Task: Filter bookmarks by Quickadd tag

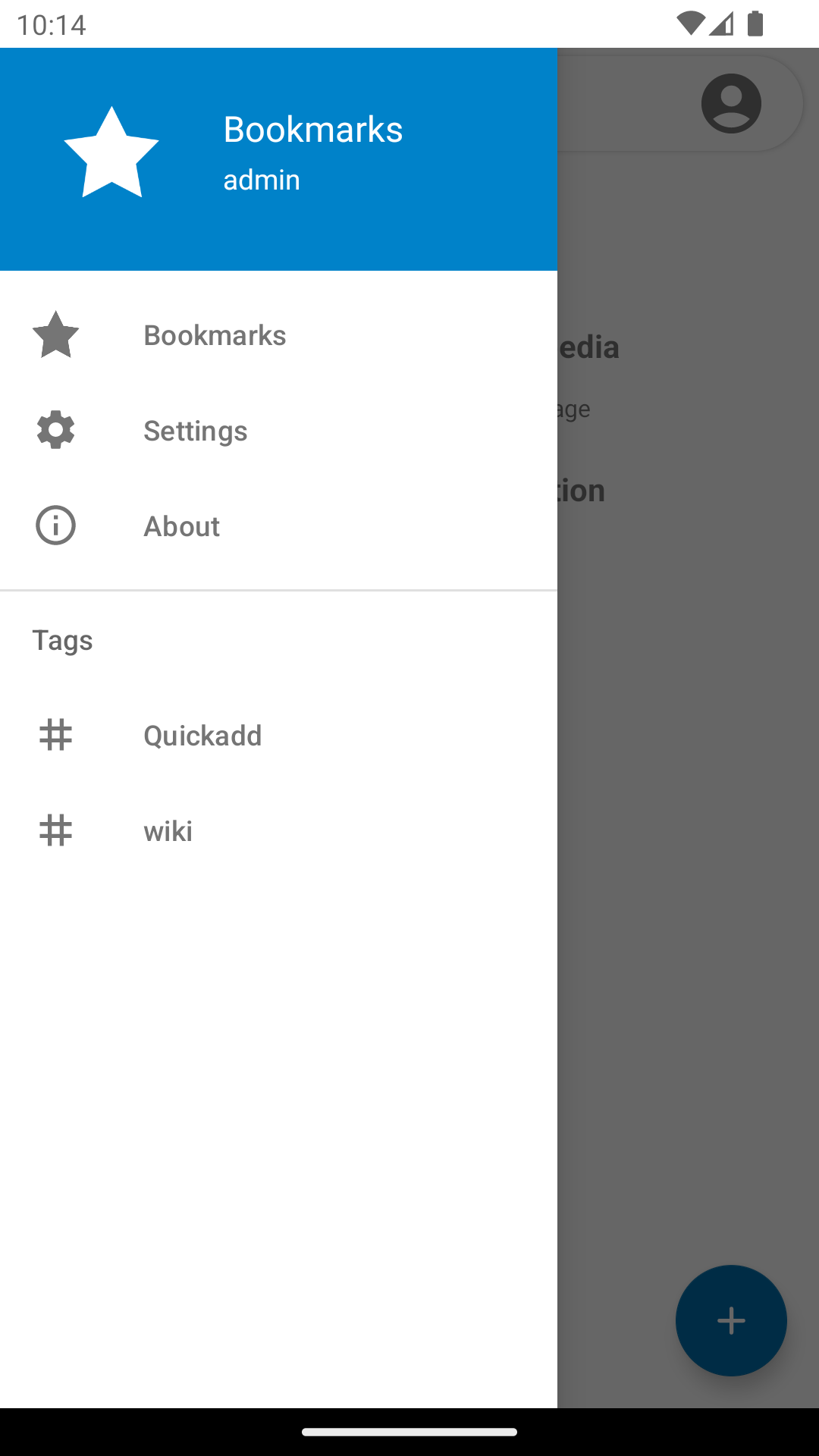Action: [x=202, y=736]
